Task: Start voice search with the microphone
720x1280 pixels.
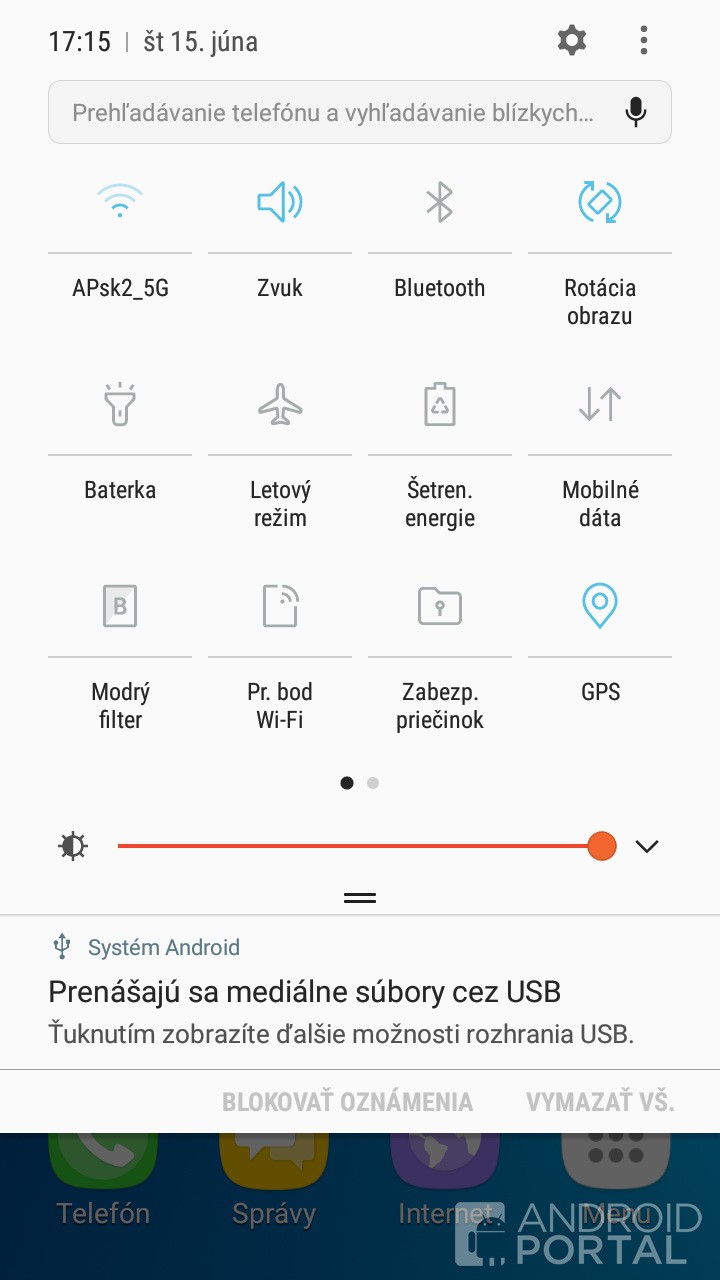Action: [635, 113]
